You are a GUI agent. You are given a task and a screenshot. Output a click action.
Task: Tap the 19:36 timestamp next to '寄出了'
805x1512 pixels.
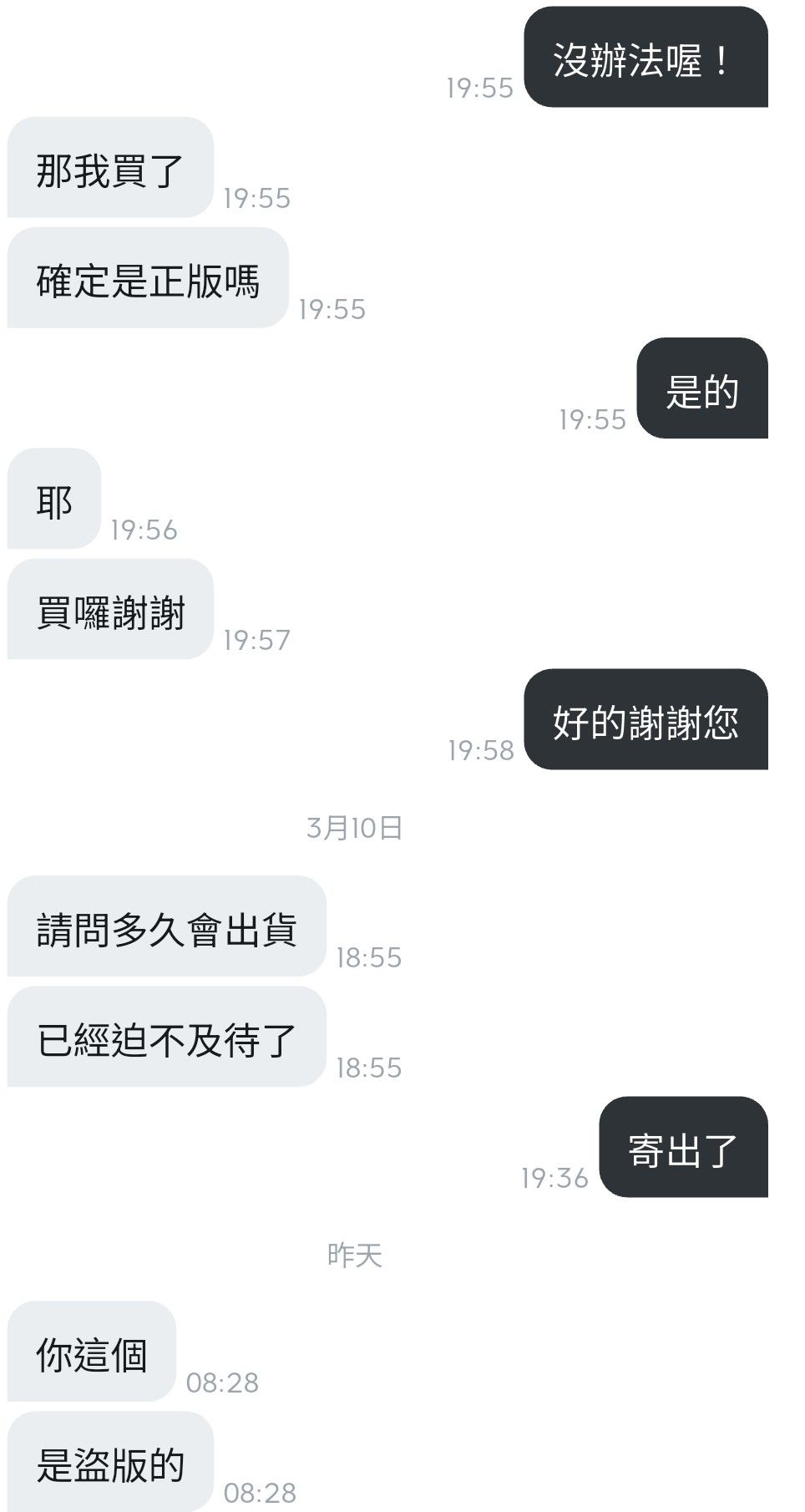(x=556, y=1179)
